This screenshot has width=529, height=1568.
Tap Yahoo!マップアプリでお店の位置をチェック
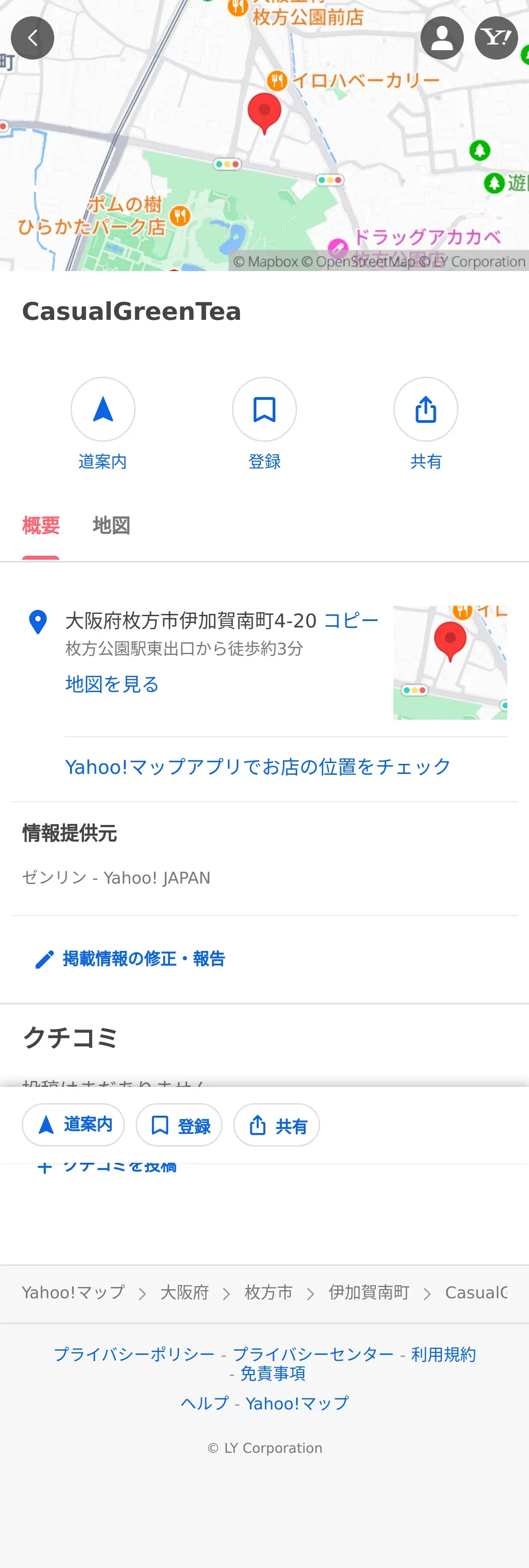point(258,767)
